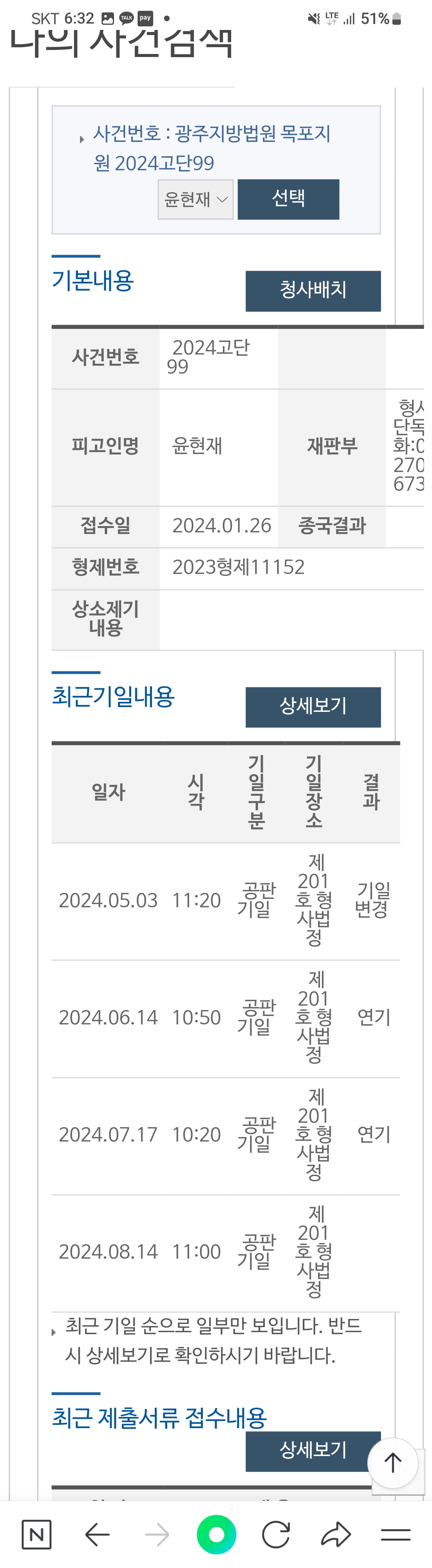Screen dimensions: 432x1568
Task: Tap the scroll-to-top arrow button
Action: [x=393, y=1463]
